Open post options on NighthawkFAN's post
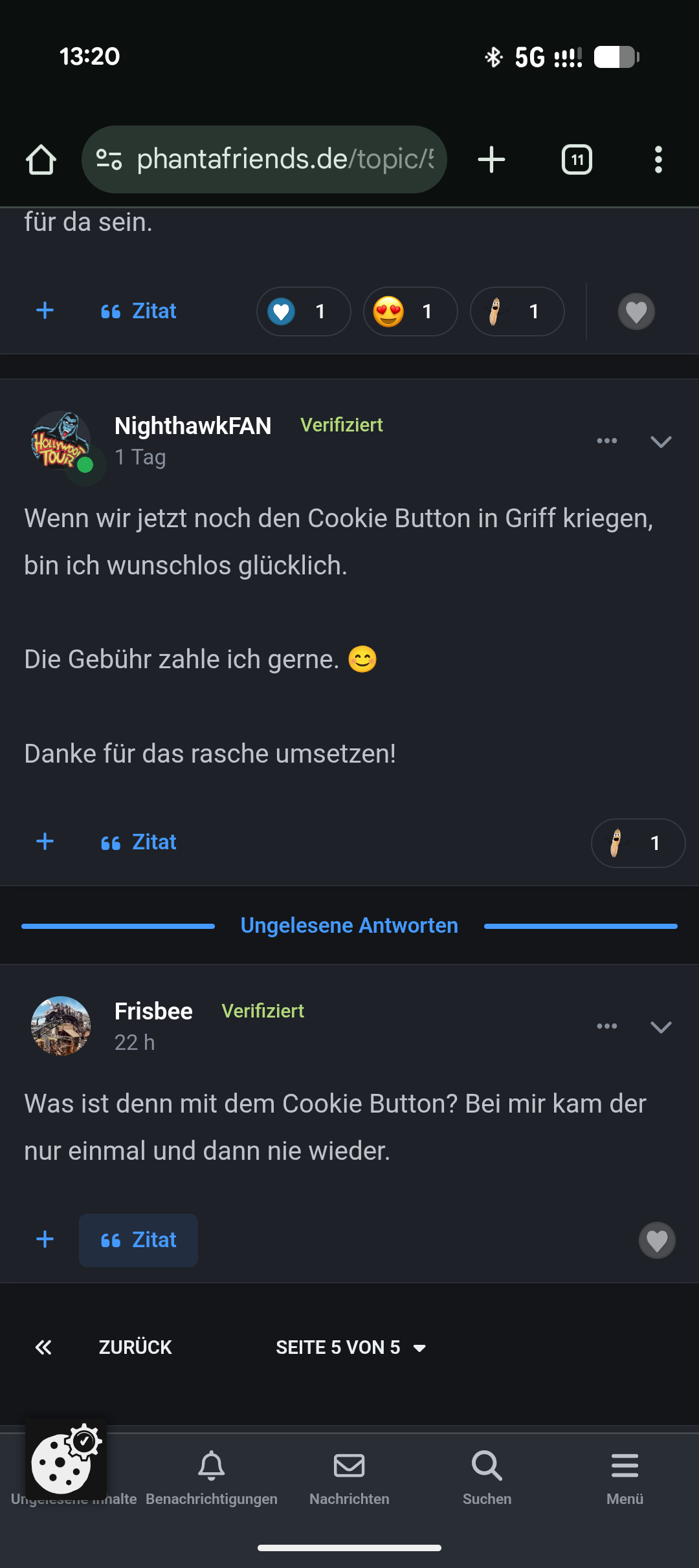Viewport: 699px width, 1568px height. 606,441
